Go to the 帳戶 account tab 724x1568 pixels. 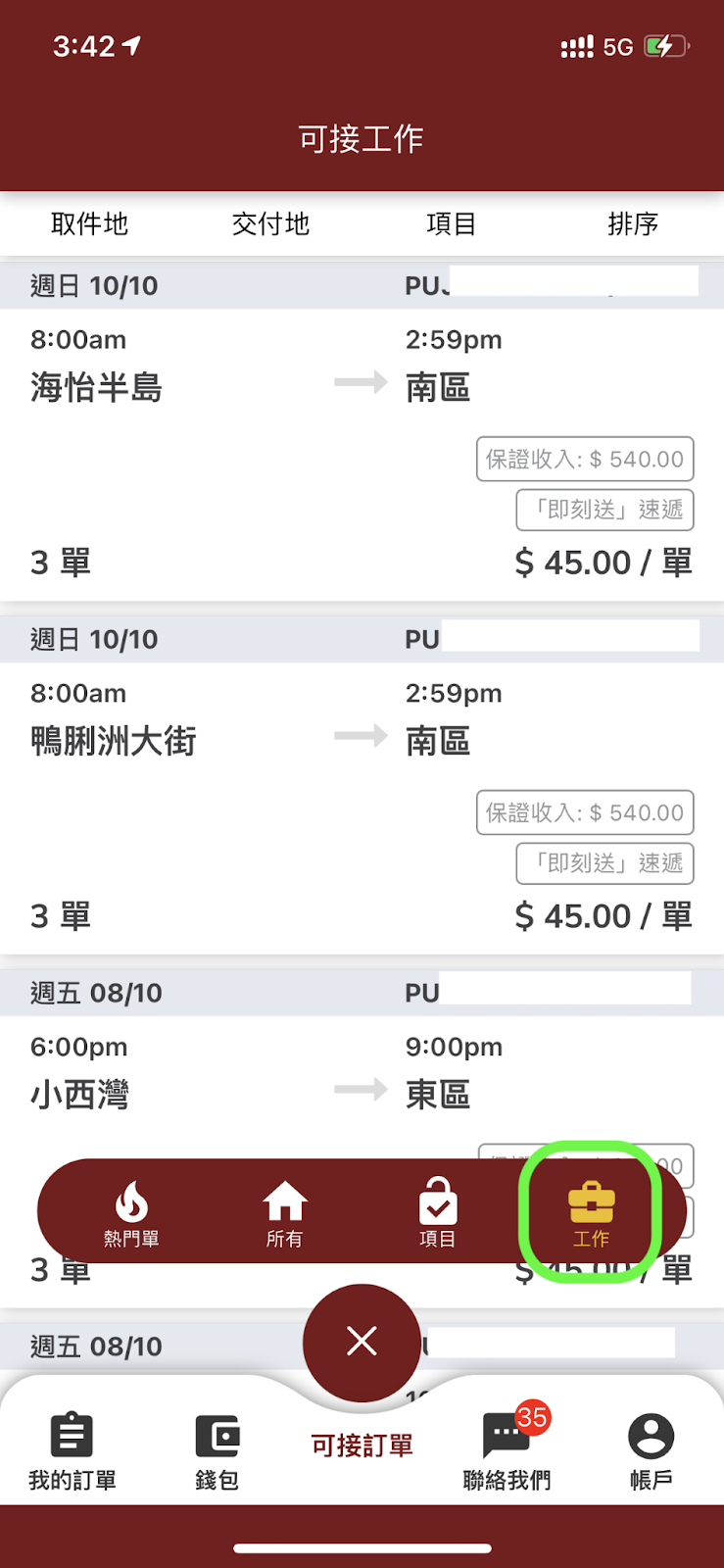coord(652,1451)
